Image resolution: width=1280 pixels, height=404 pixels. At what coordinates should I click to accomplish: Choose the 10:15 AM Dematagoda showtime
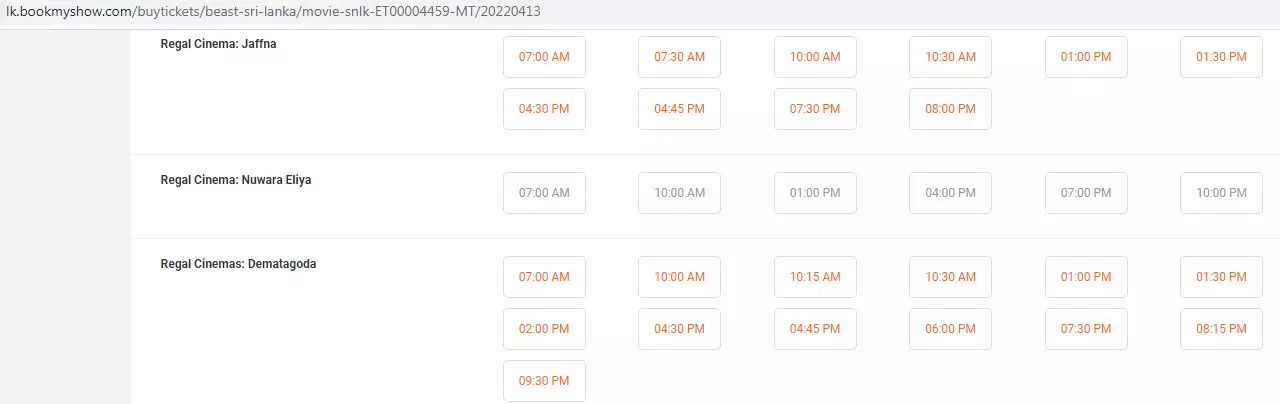(x=815, y=277)
